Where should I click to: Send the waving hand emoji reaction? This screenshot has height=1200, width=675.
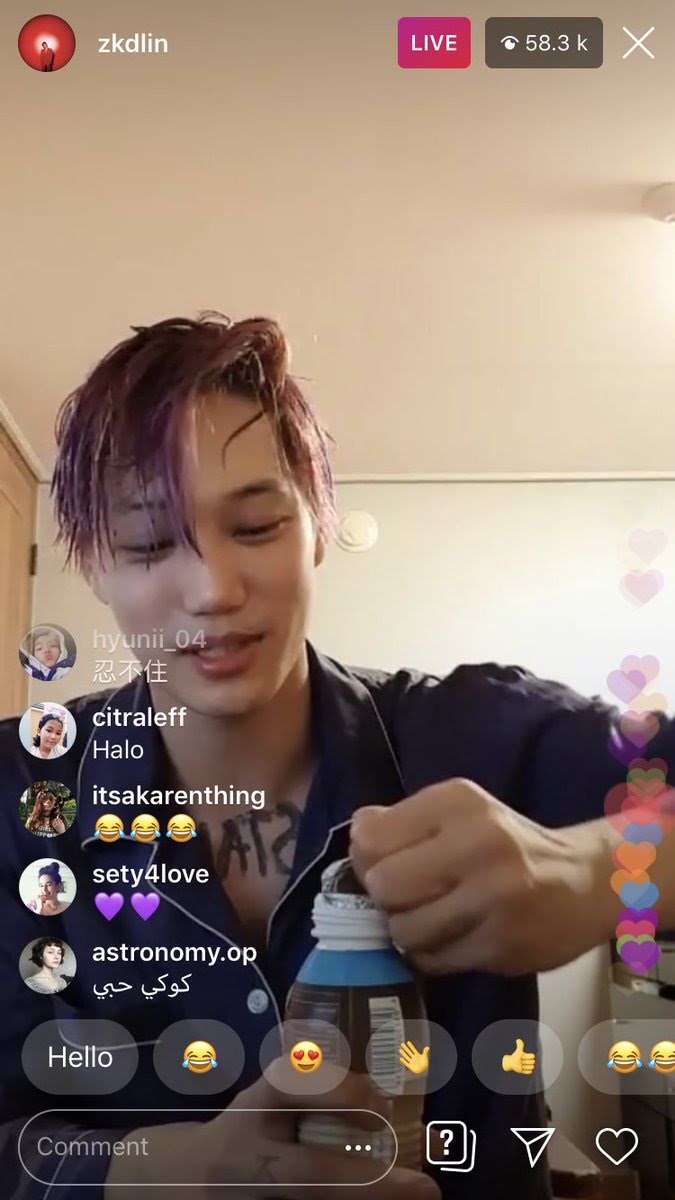point(411,1057)
